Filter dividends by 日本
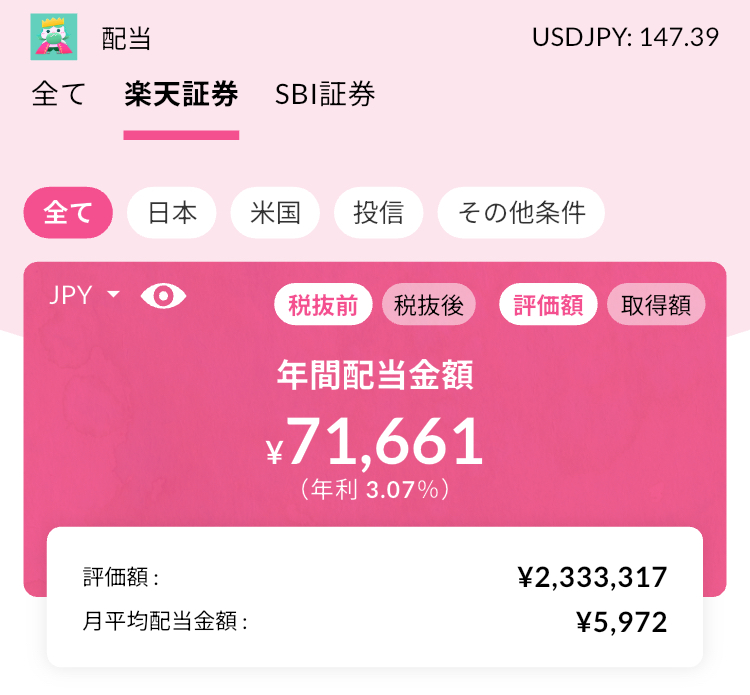The height and width of the screenshot is (695, 750). (x=172, y=213)
